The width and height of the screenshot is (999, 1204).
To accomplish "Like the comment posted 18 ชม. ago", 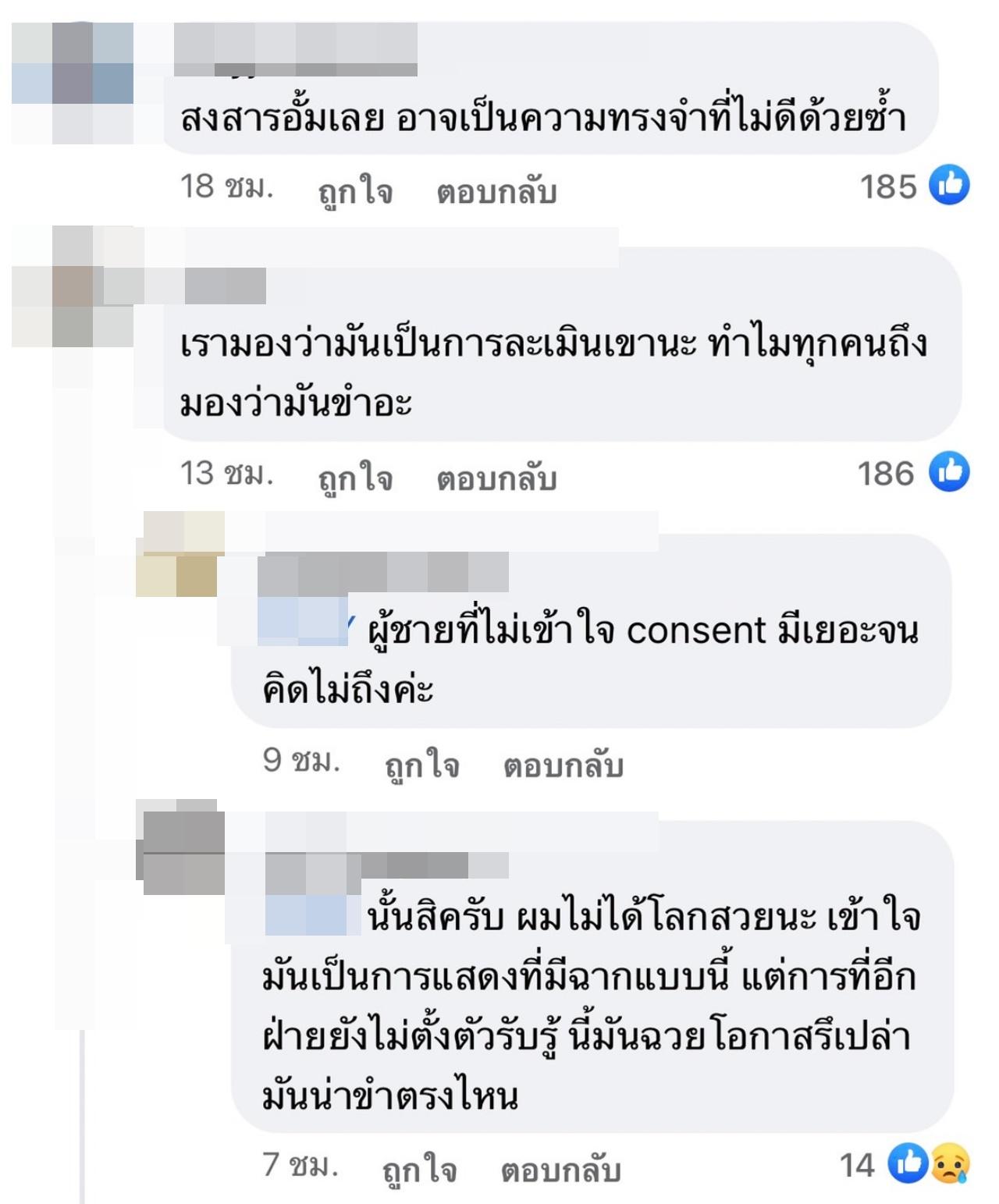I will [355, 191].
